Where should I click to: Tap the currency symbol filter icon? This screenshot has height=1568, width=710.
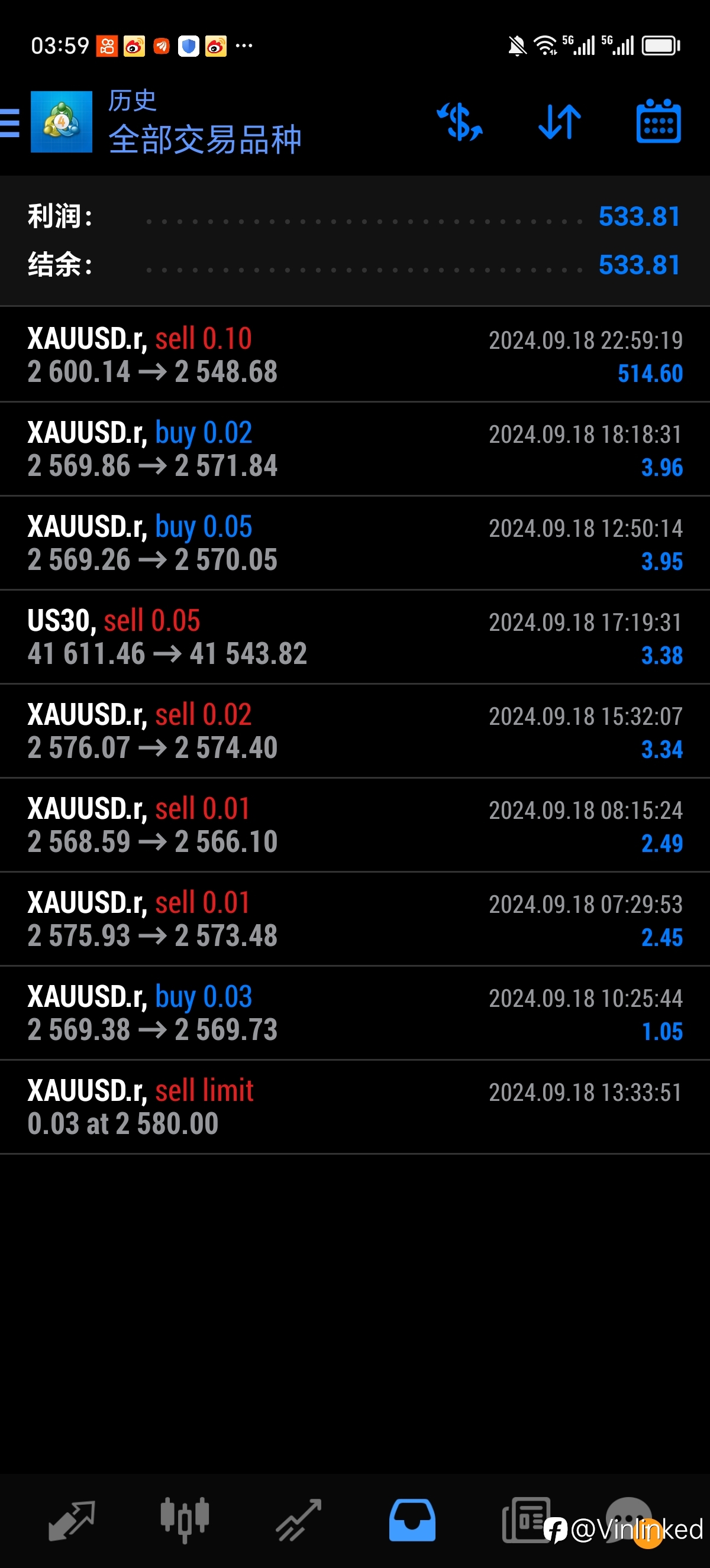460,122
